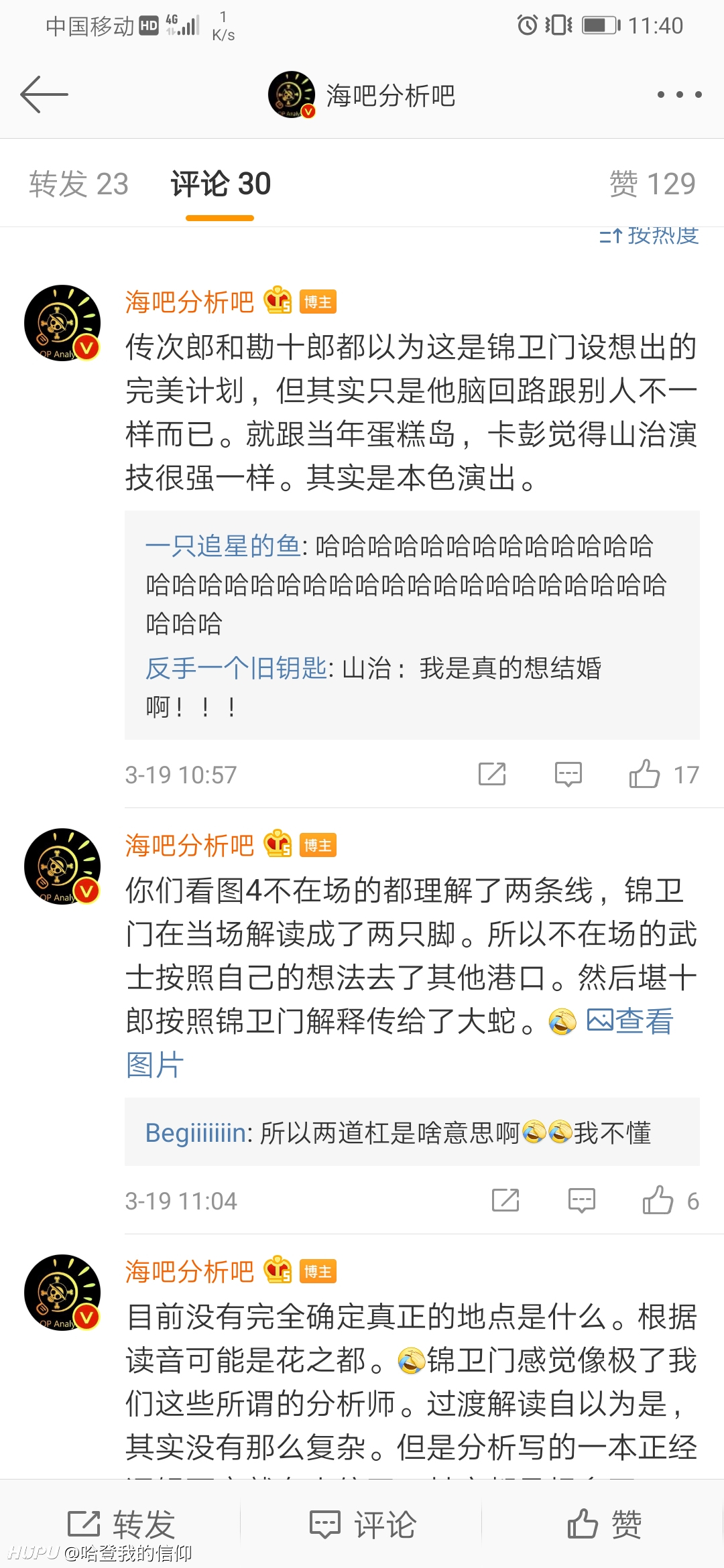The image size is (724, 1568).
Task: Tap the bottom 转发 button
Action: (121, 1524)
